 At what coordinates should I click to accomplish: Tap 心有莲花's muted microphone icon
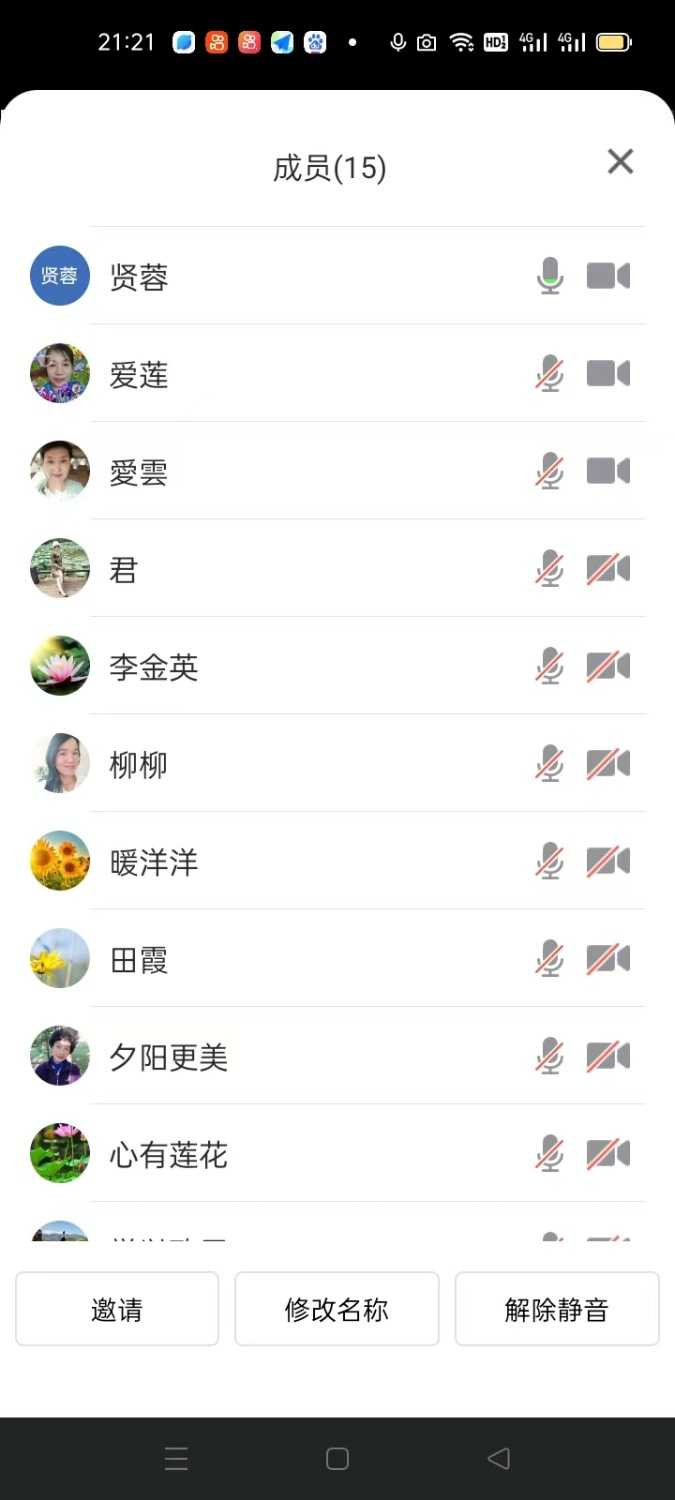(550, 1154)
